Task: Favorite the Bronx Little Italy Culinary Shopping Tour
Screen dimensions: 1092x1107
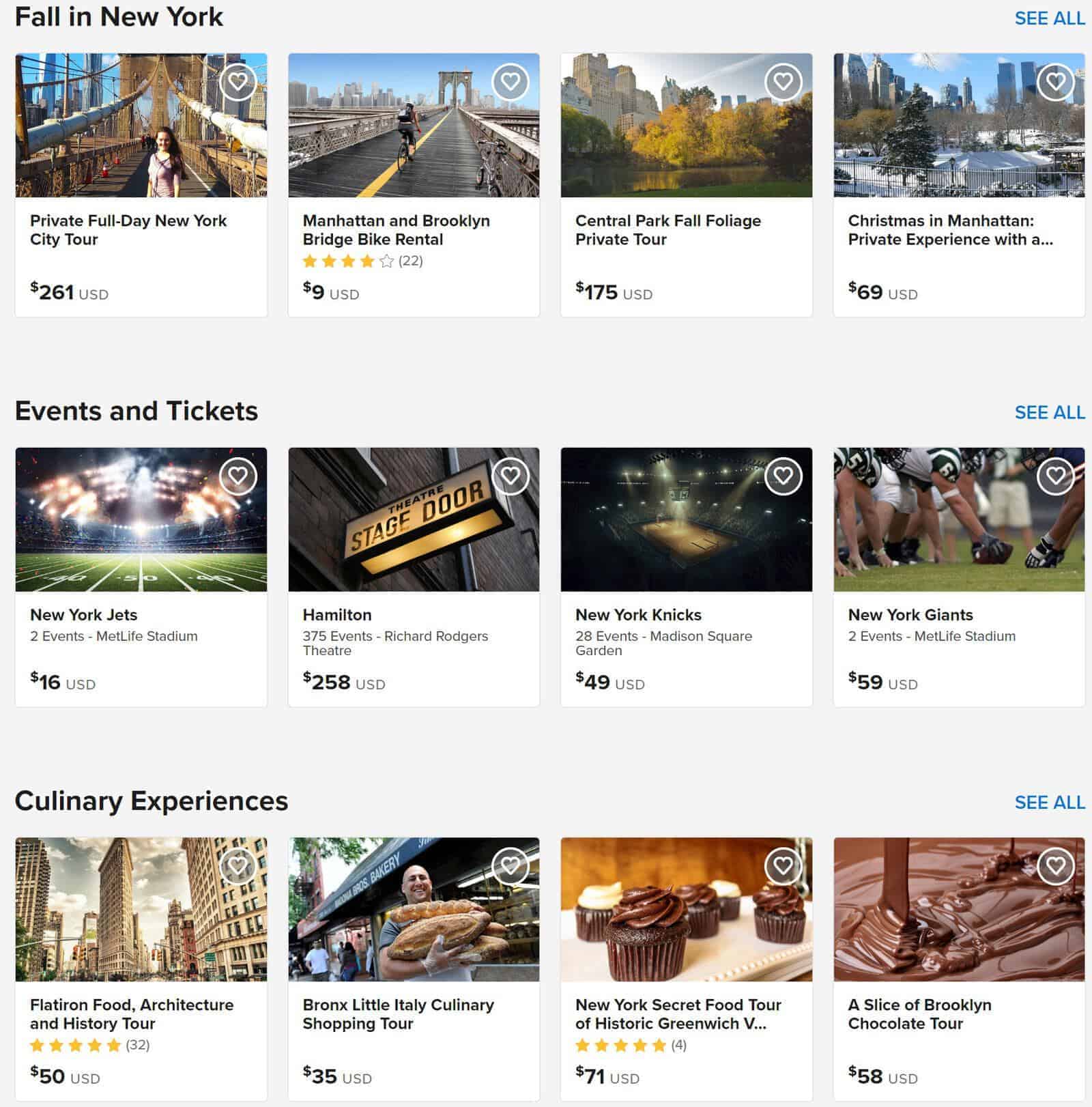Action: tap(511, 865)
